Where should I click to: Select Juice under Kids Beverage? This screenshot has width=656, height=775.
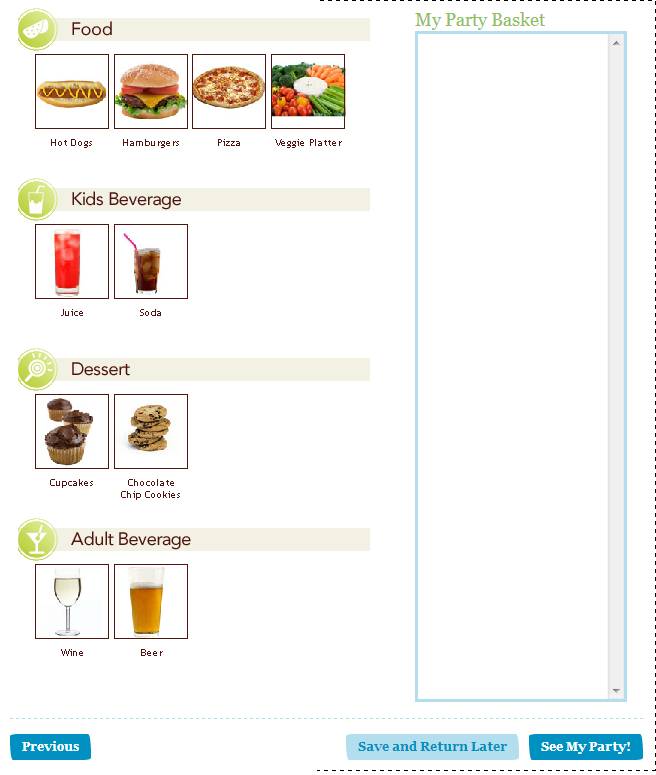72,262
